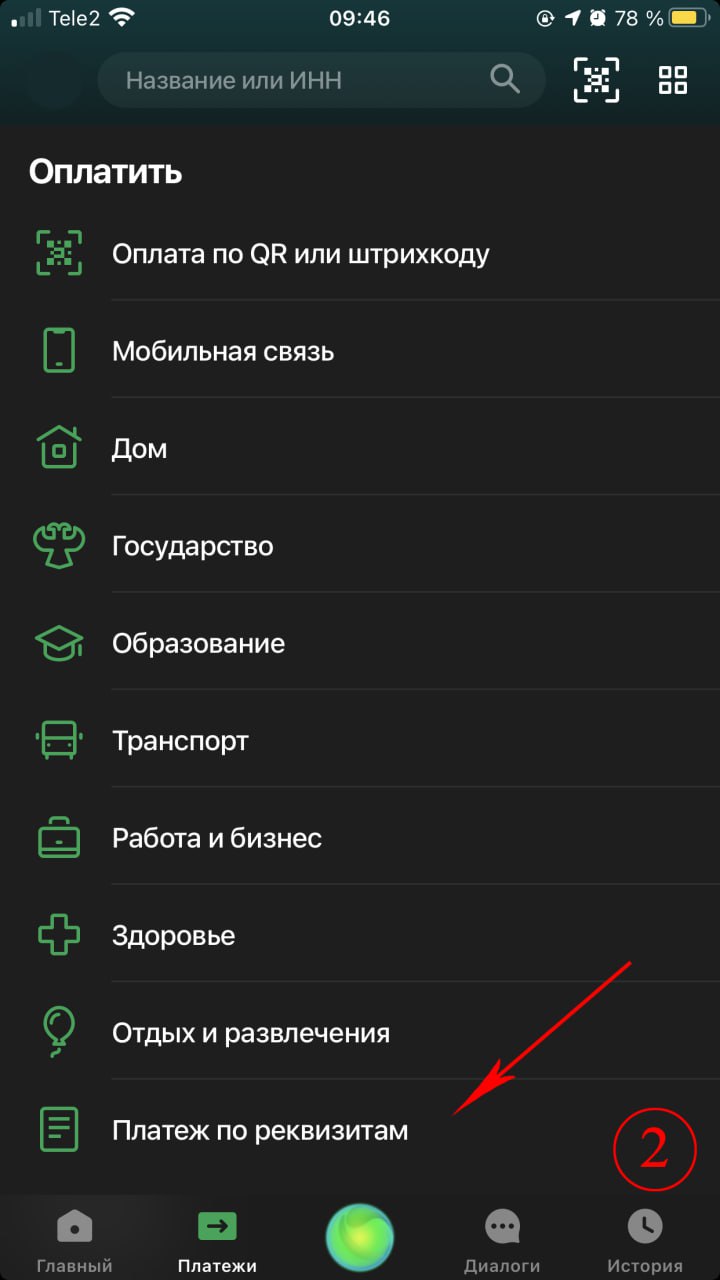Open the QR scanner icon in top bar
The width and height of the screenshot is (720, 1280).
[x=596, y=80]
